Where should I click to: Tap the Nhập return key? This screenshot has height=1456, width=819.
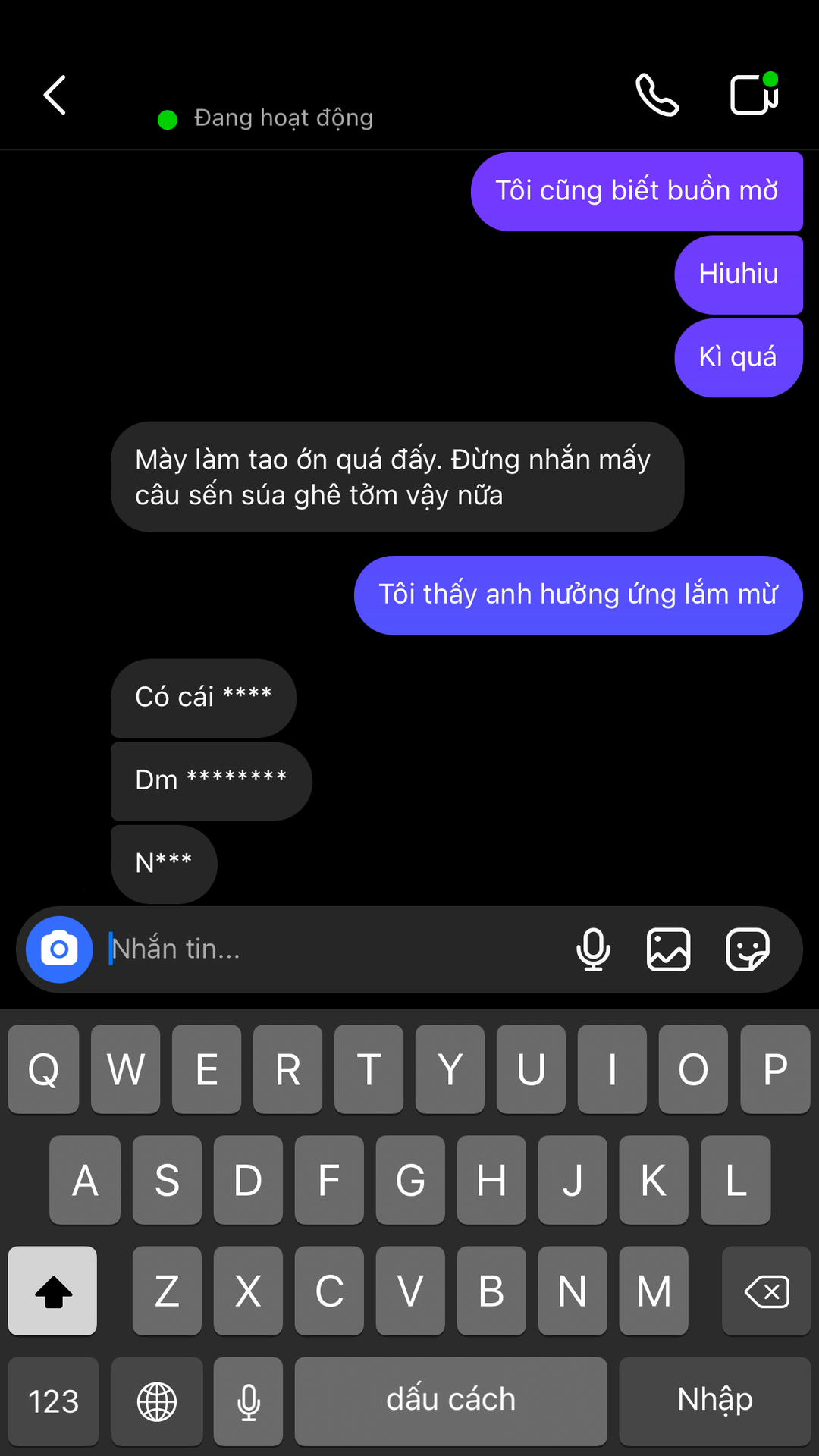714,1401
